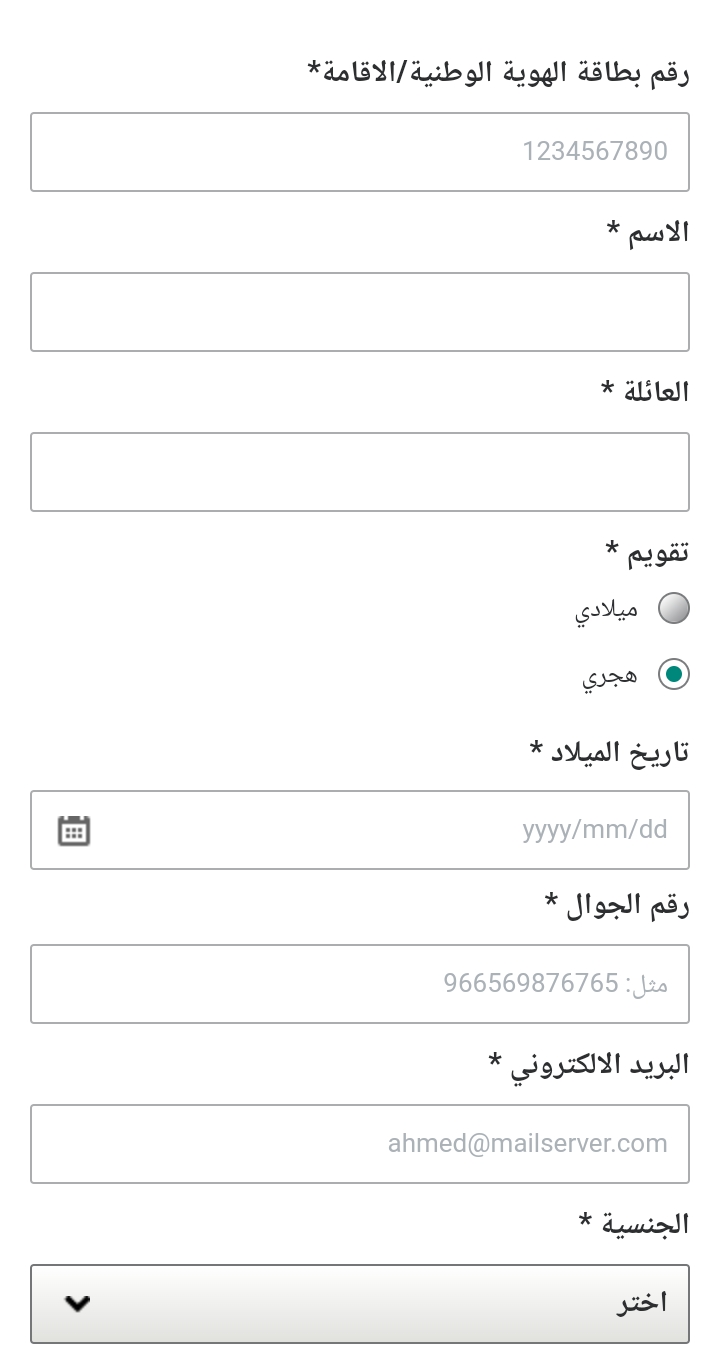720x1371 pixels.
Task: Open the calendar date picker icon
Action: coord(74,830)
